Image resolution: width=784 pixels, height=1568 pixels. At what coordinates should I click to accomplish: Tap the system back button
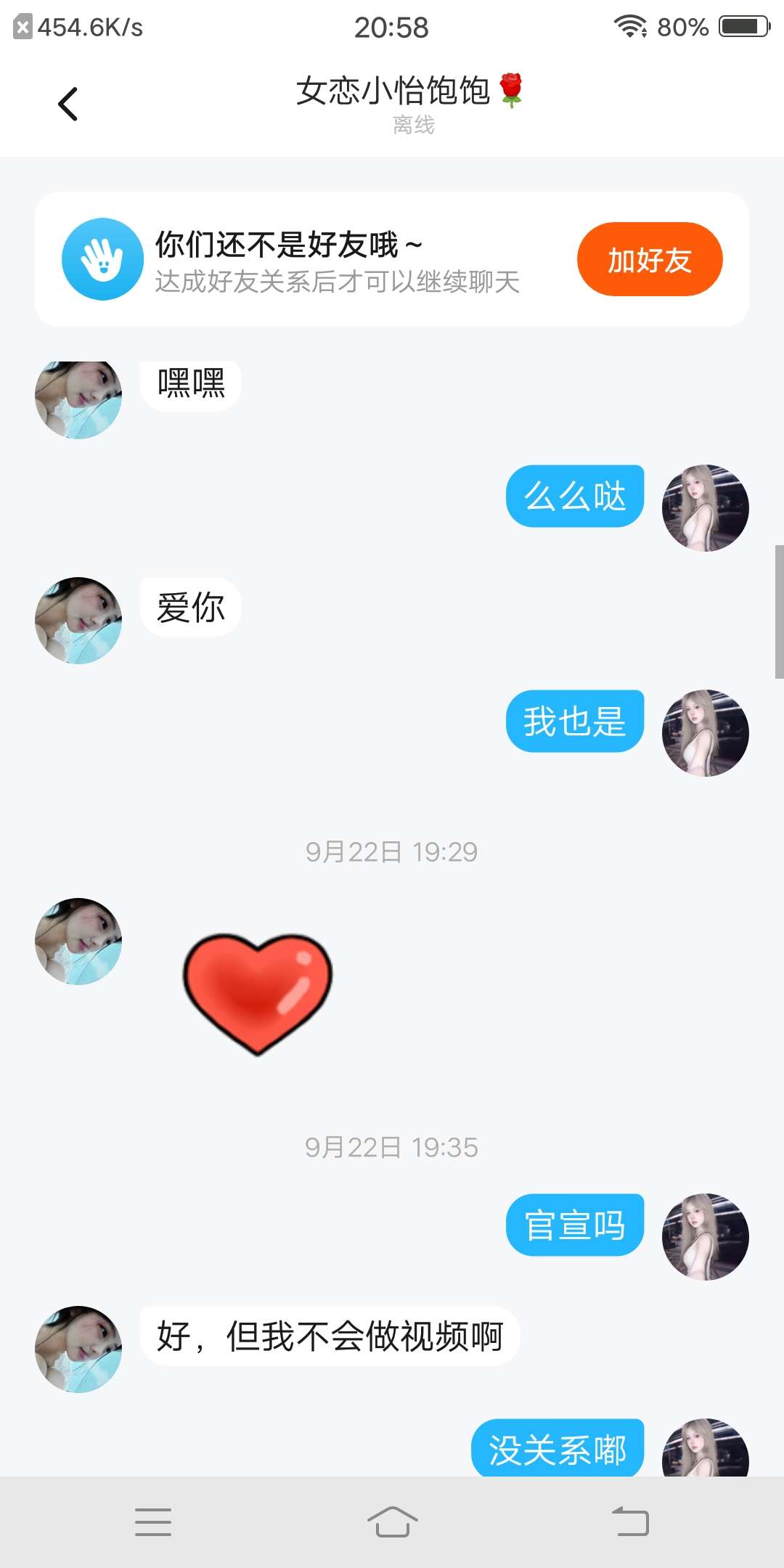[630, 1522]
